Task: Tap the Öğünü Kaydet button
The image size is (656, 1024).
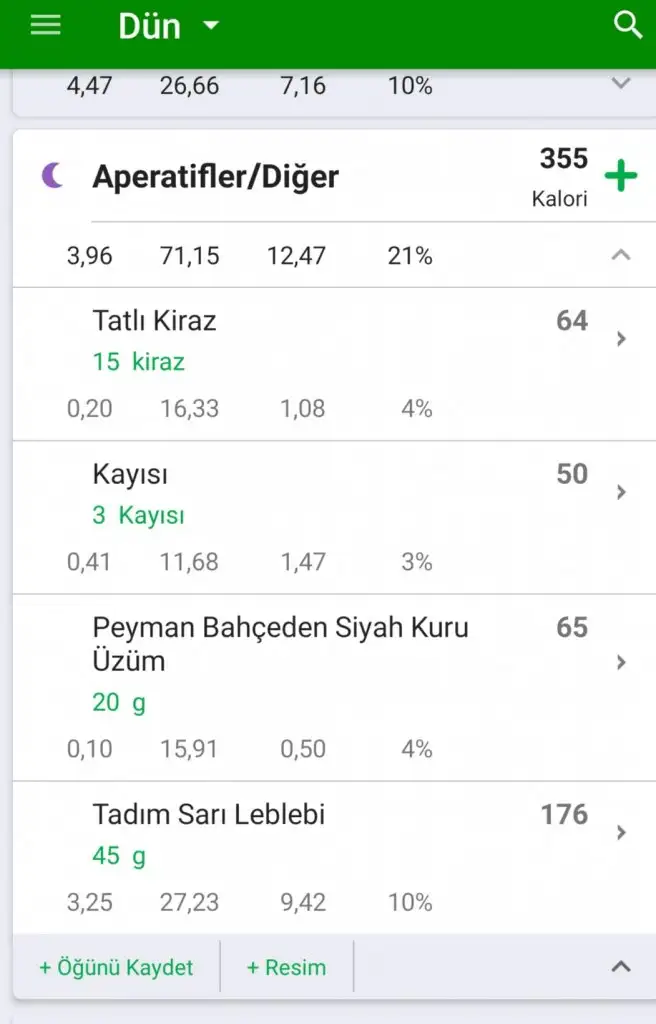Action: pos(116,967)
